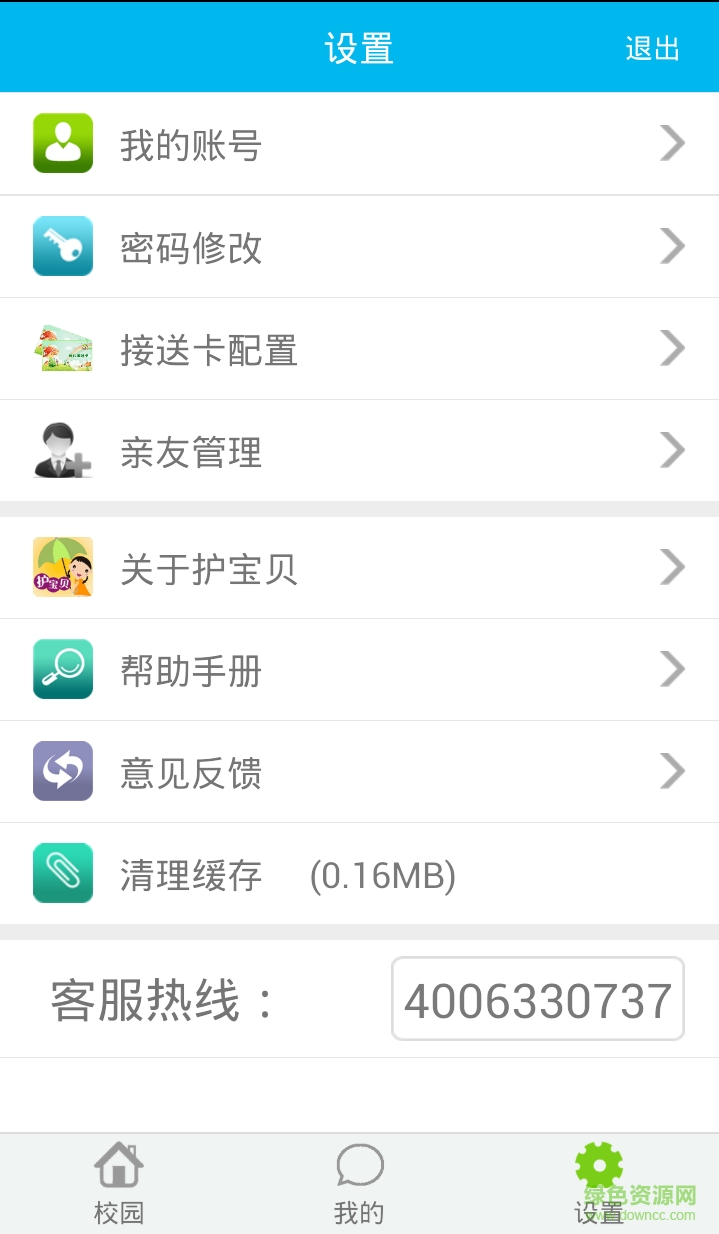Clear cache via 清理缓存 row
This screenshot has height=1234, width=719.
pyautogui.click(x=359, y=874)
